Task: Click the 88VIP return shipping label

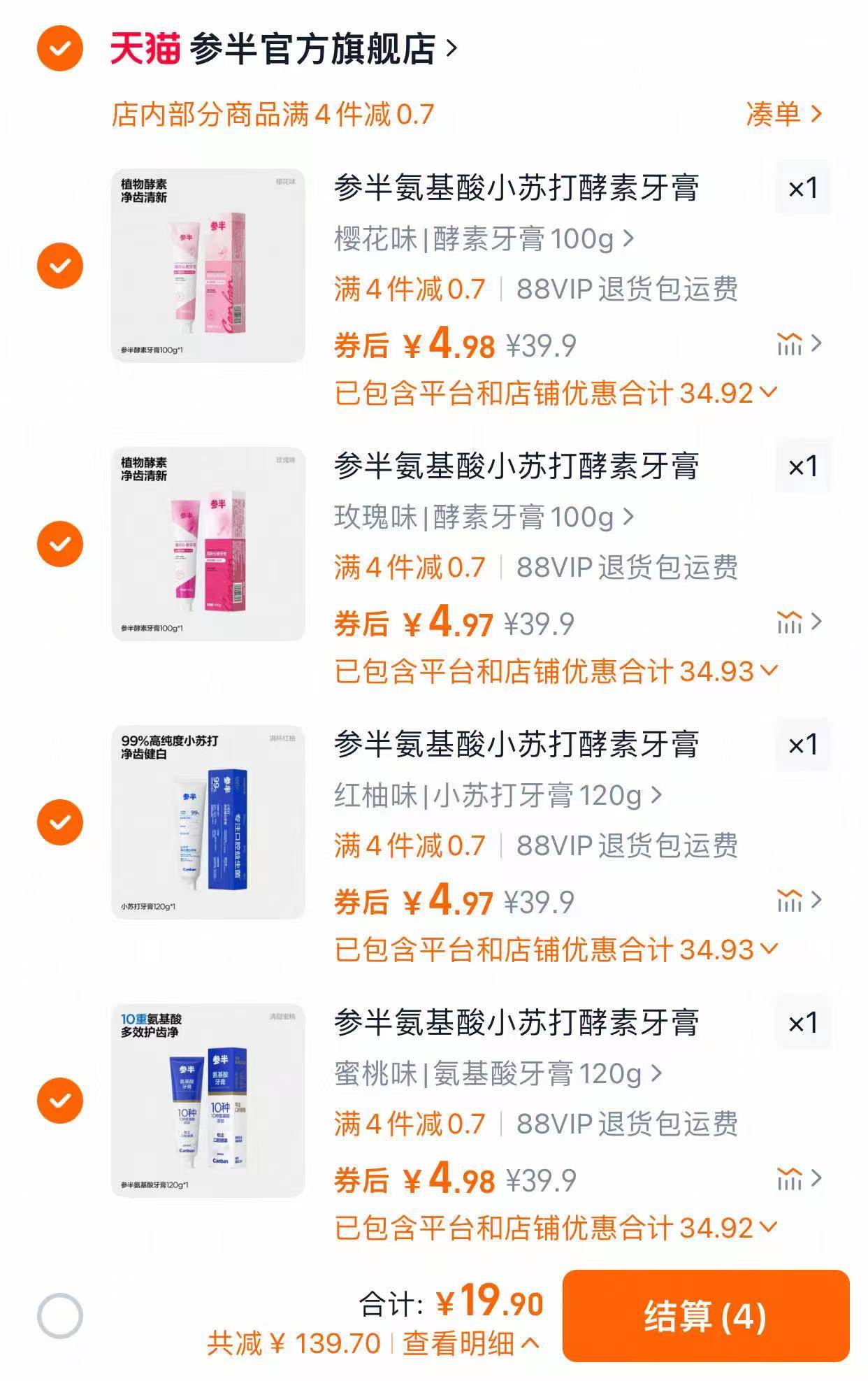Action: click(x=629, y=289)
